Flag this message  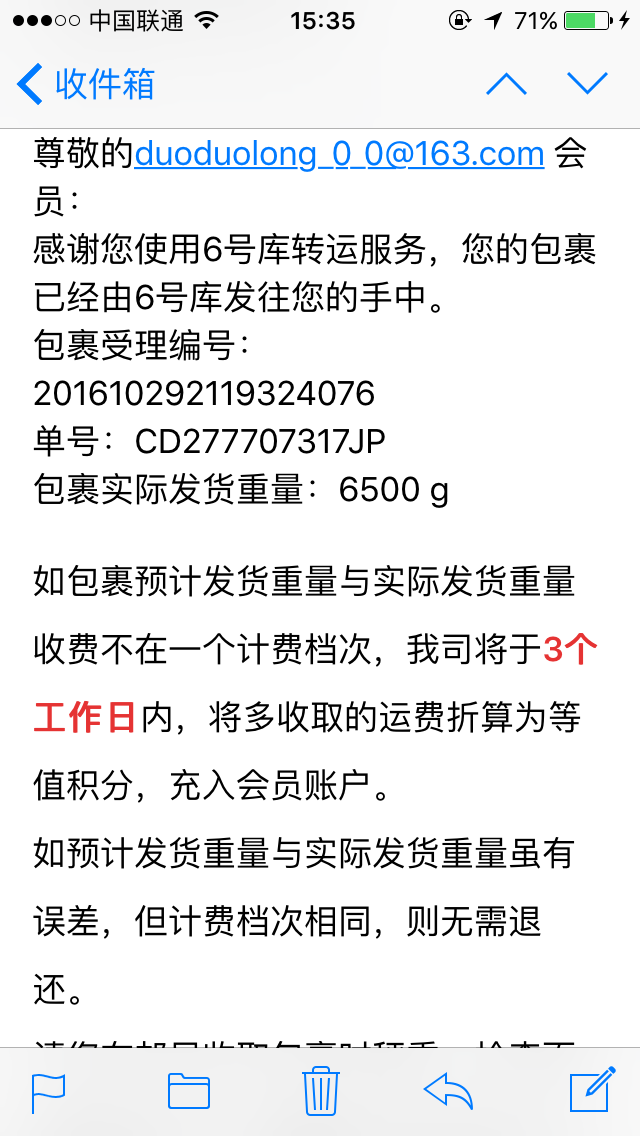tap(49, 1090)
